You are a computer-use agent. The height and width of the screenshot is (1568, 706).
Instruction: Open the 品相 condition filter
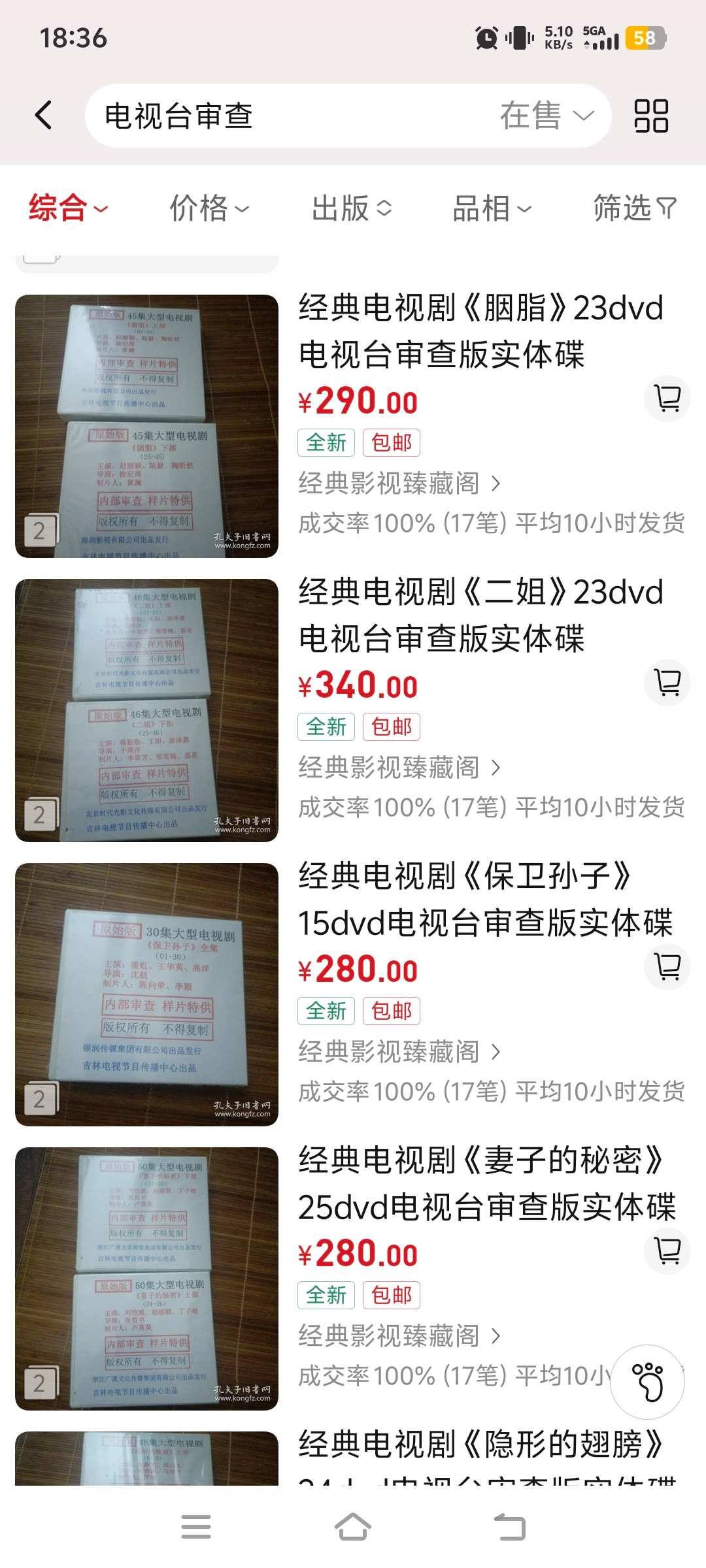492,208
